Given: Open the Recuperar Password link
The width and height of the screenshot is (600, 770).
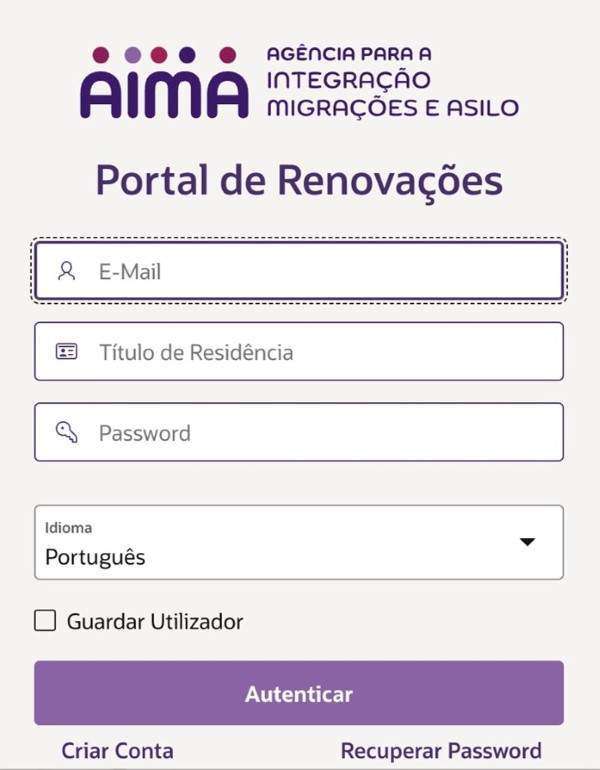Looking at the screenshot, I should 441,751.
